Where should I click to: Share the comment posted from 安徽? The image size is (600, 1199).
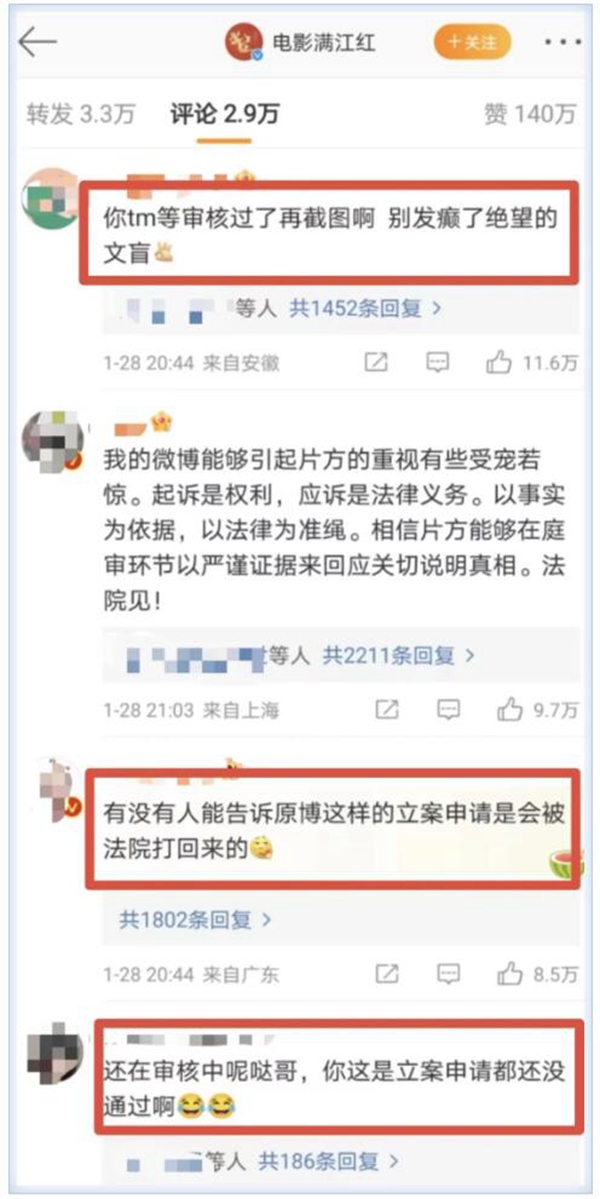[x=376, y=362]
